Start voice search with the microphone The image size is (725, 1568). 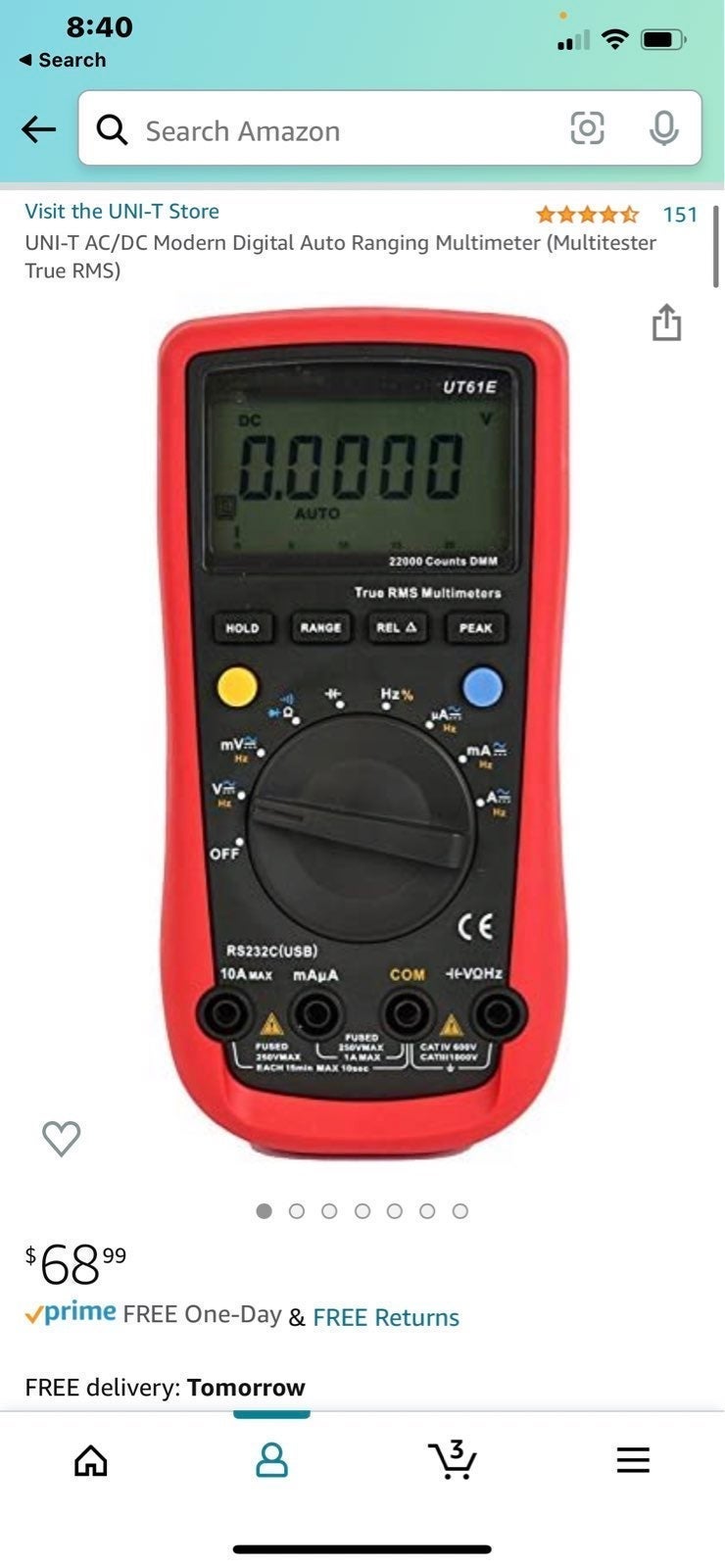tap(663, 128)
